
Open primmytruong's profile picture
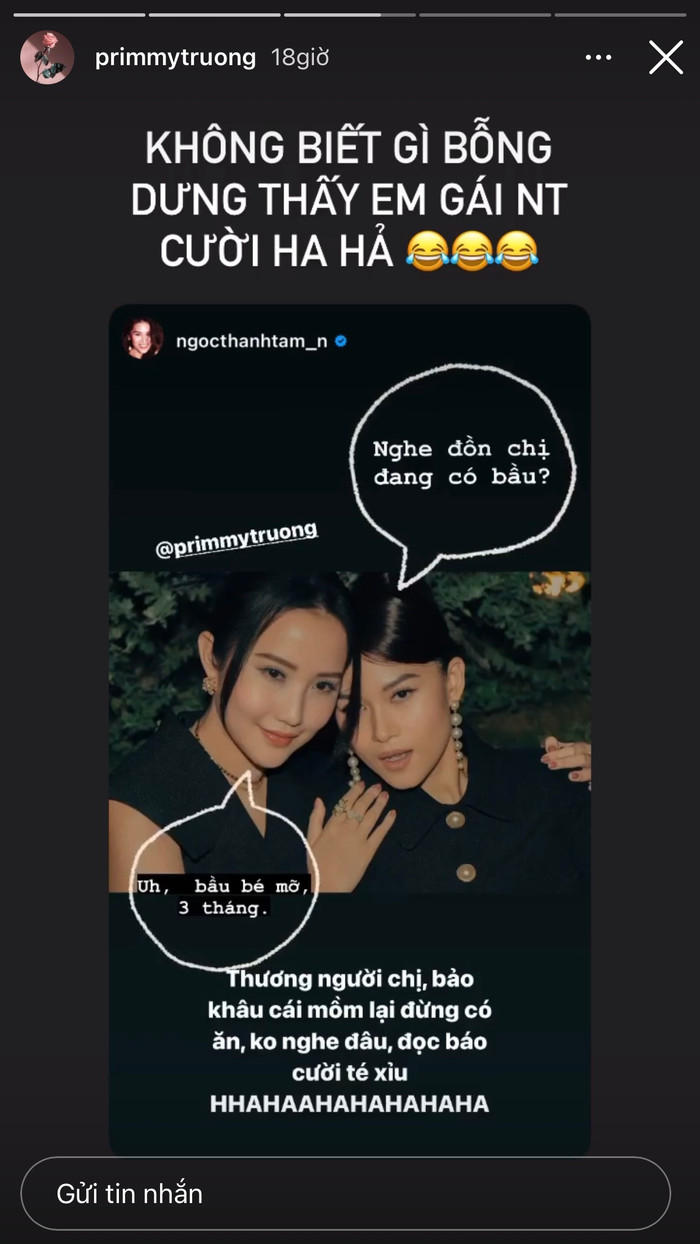pos(47,58)
